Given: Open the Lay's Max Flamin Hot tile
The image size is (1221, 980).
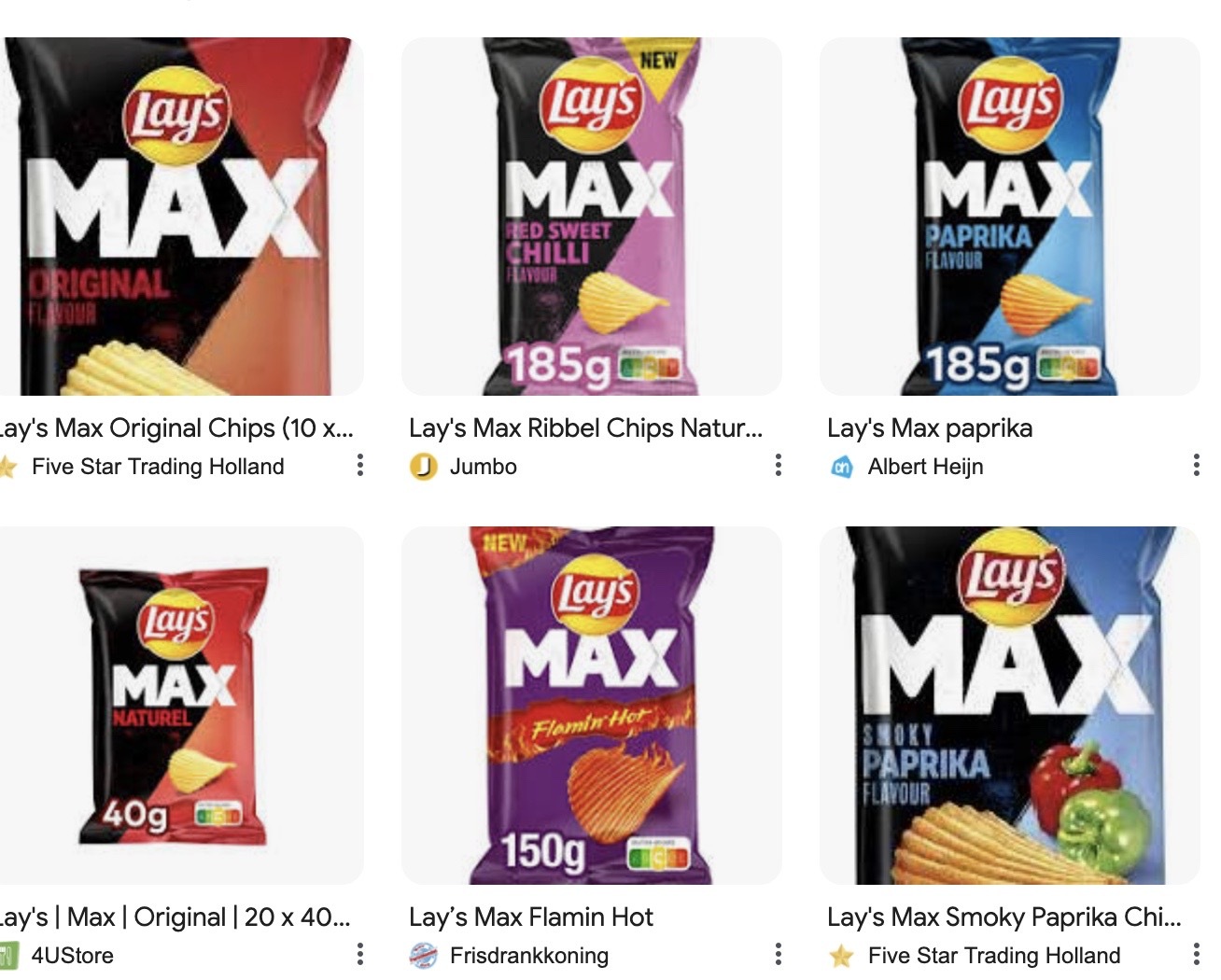Looking at the screenshot, I should (591, 706).
